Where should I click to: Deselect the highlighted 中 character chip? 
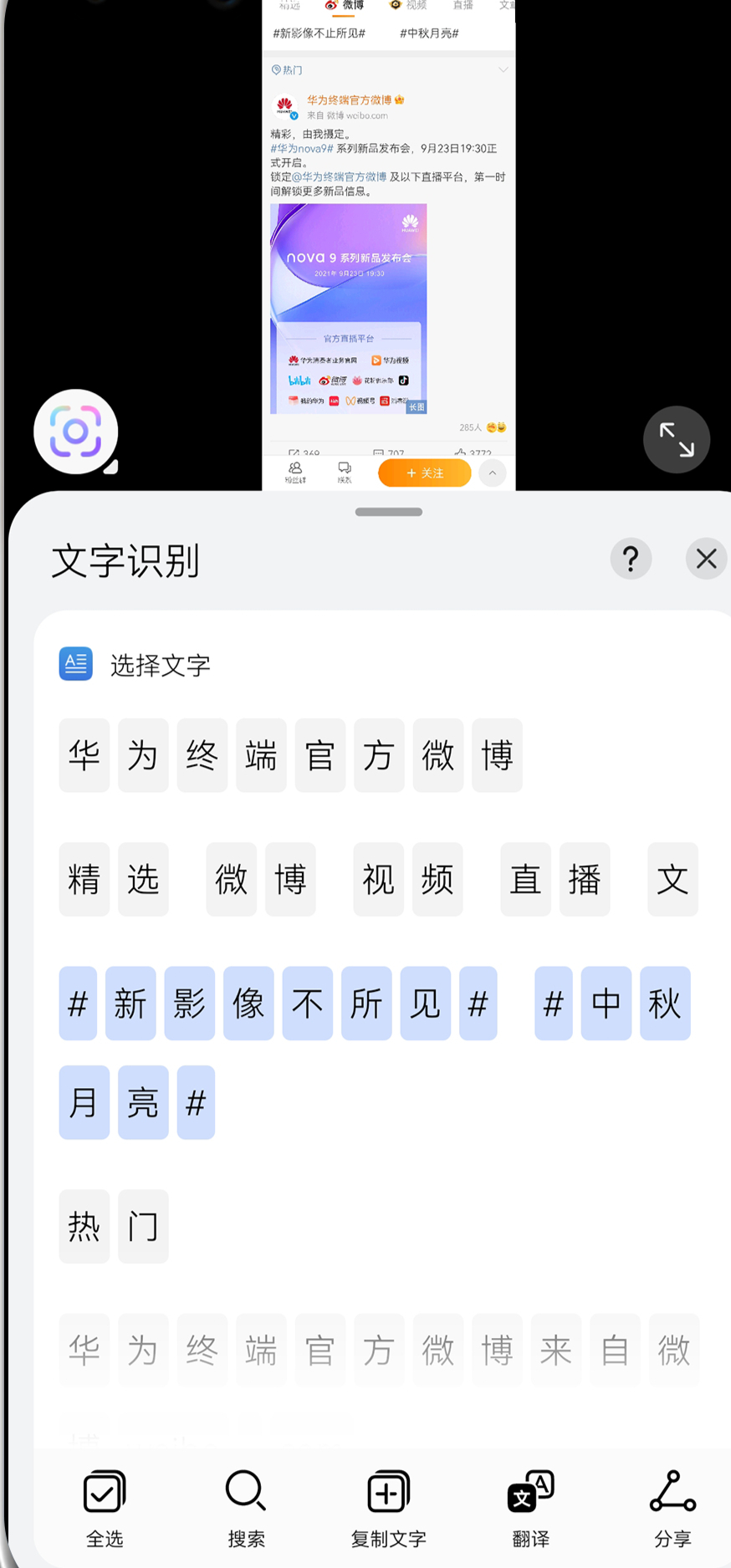[x=606, y=1004]
